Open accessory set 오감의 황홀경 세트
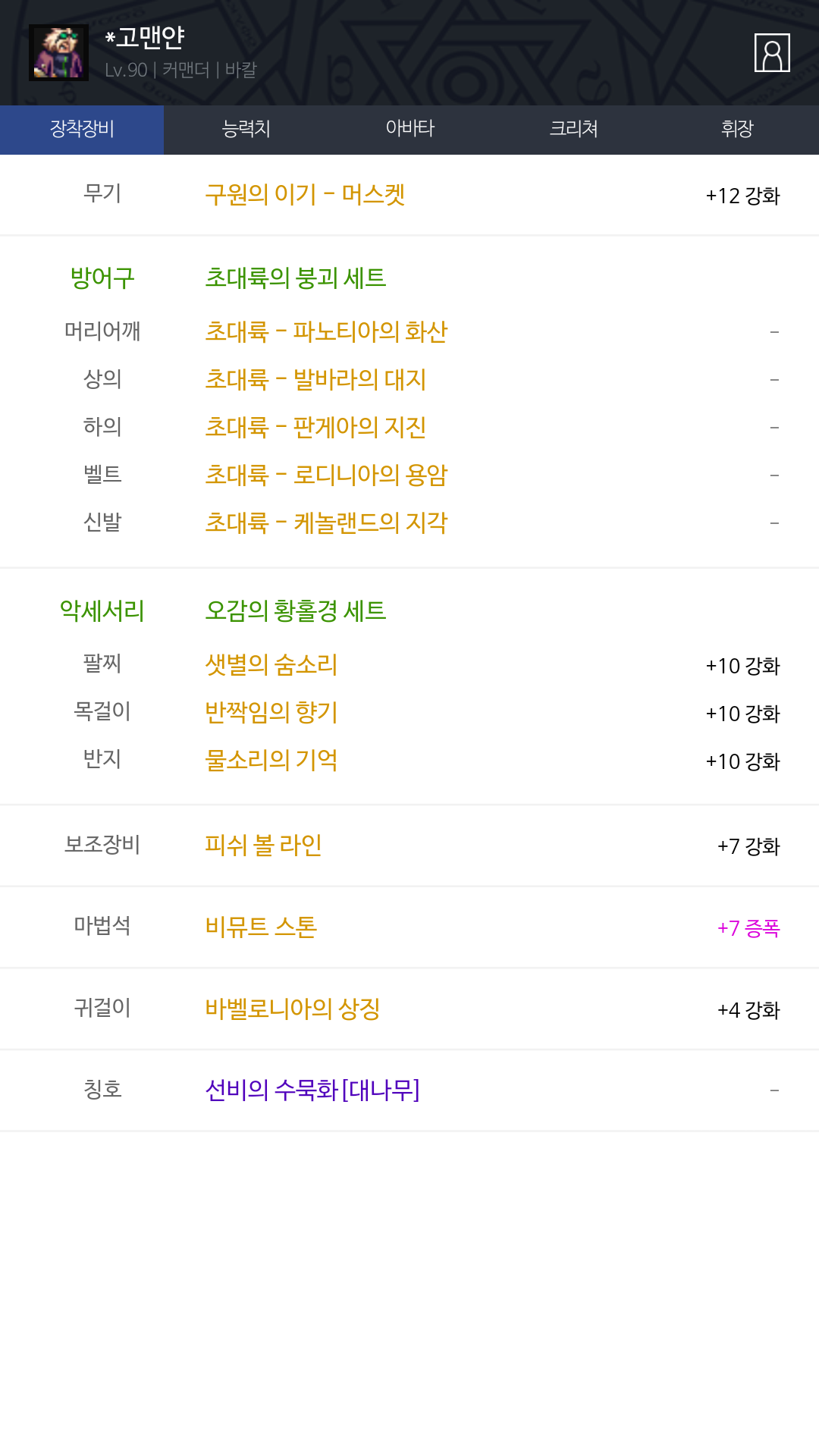 point(296,611)
